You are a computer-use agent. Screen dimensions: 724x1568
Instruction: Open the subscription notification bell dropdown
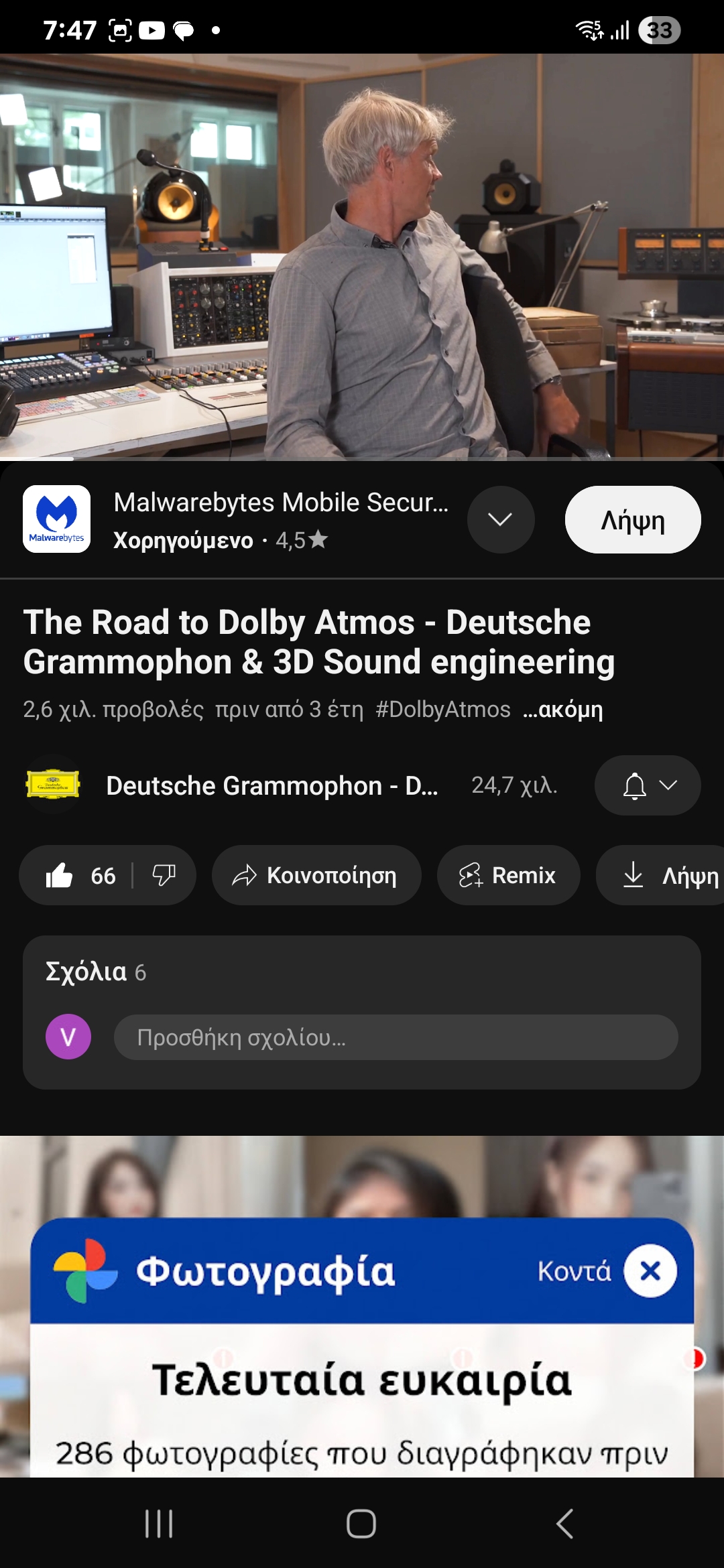click(x=647, y=785)
